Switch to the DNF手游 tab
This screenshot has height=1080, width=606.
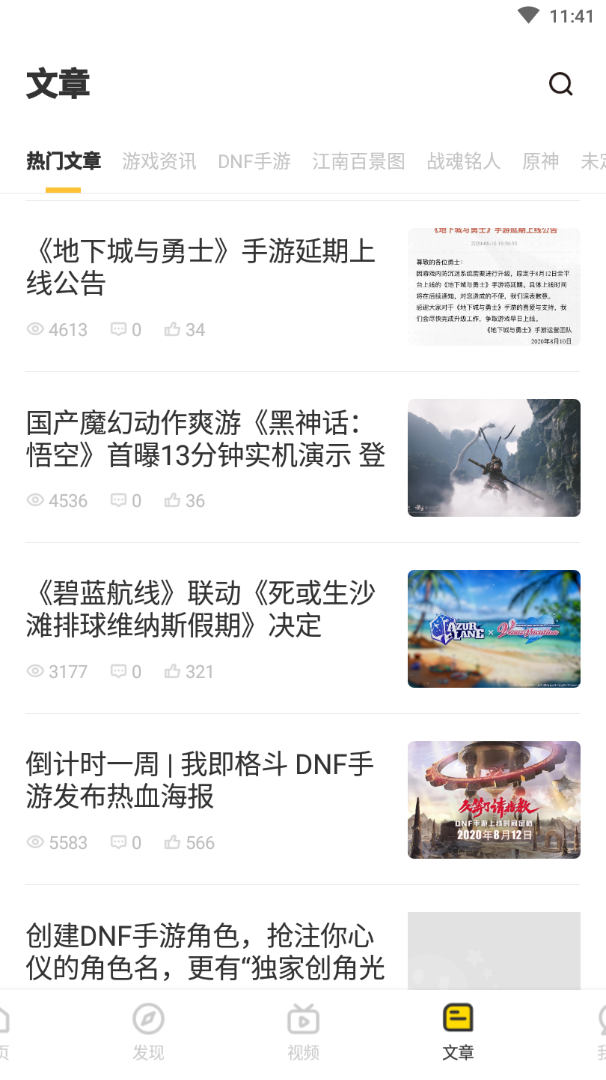coord(254,161)
